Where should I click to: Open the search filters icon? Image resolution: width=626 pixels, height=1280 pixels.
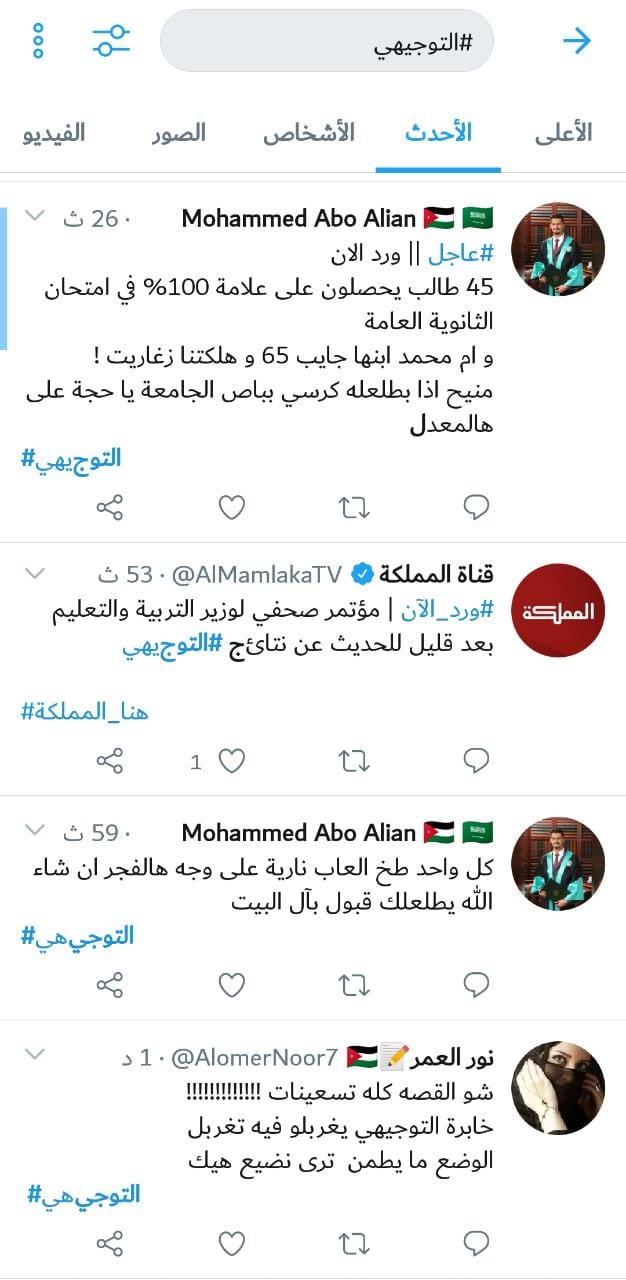[x=111, y=41]
